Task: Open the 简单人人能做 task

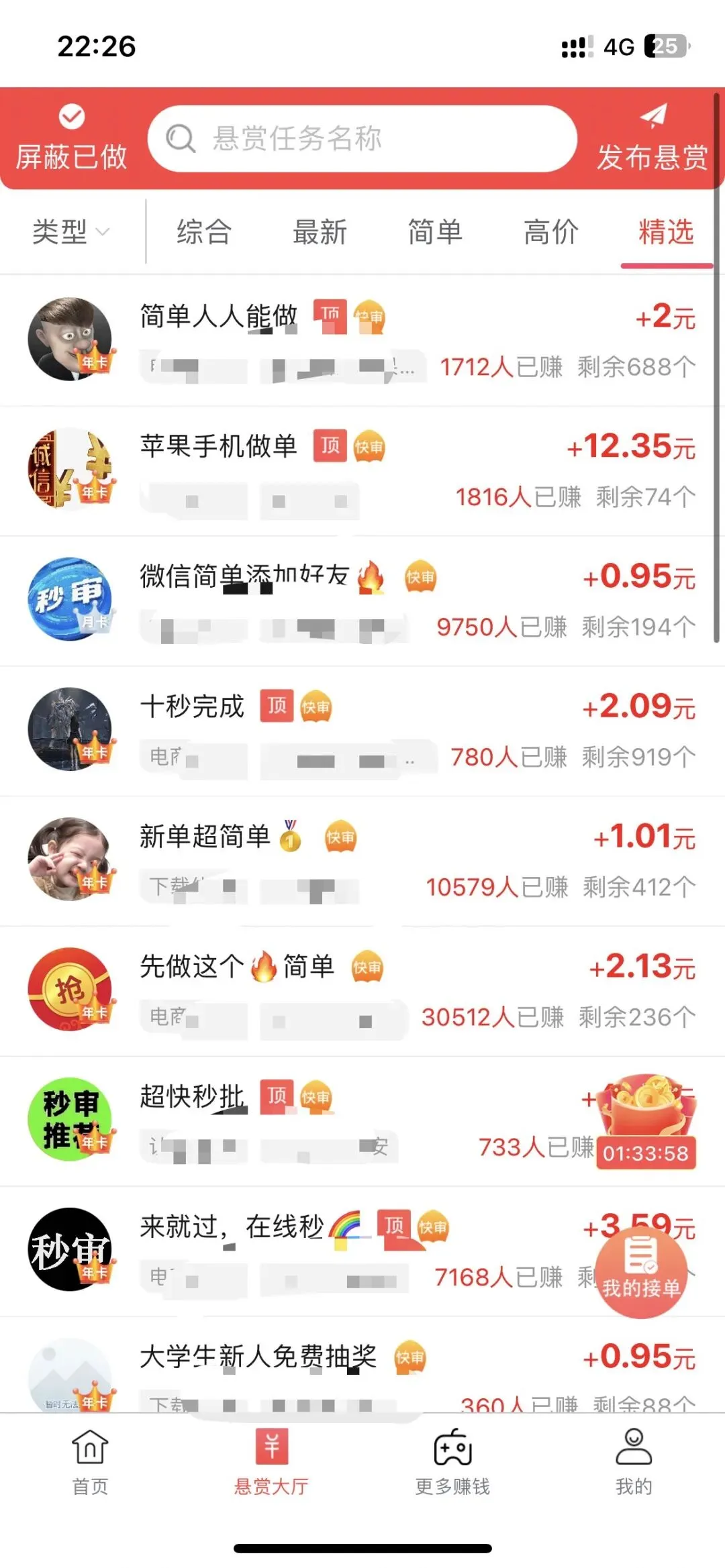Action: click(x=219, y=317)
